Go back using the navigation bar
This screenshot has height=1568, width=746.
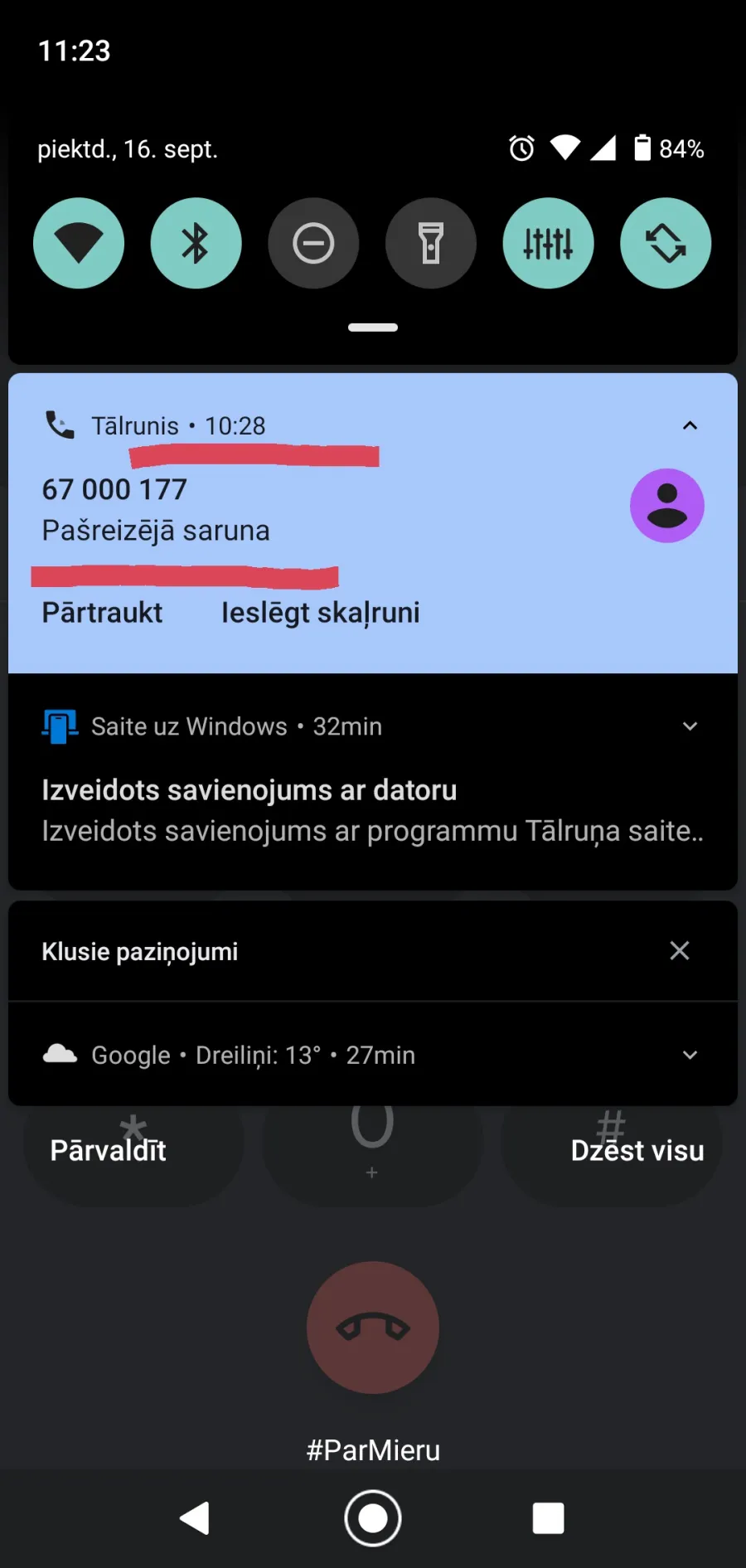tap(195, 1518)
